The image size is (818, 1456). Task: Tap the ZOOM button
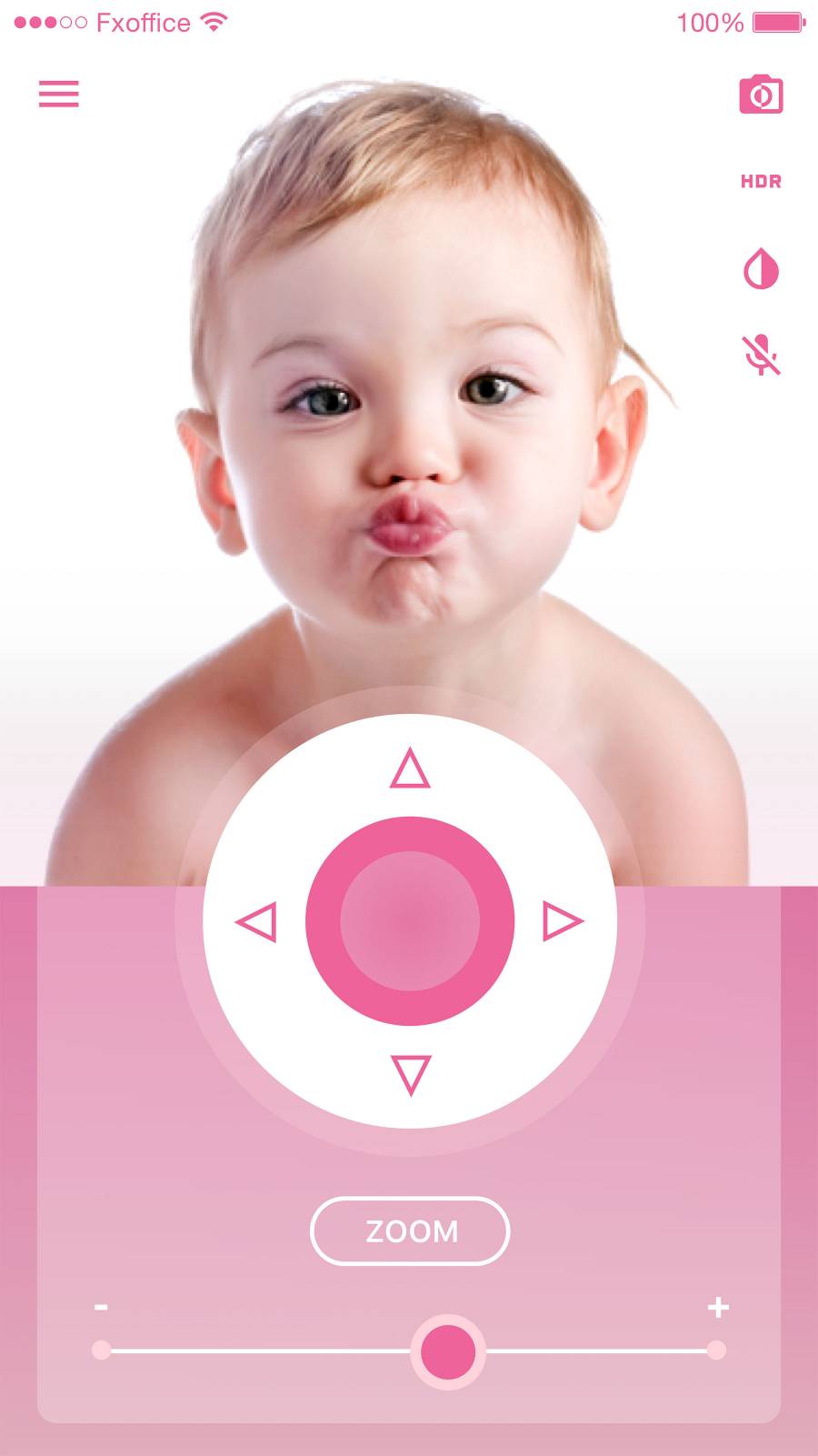pos(410,1231)
